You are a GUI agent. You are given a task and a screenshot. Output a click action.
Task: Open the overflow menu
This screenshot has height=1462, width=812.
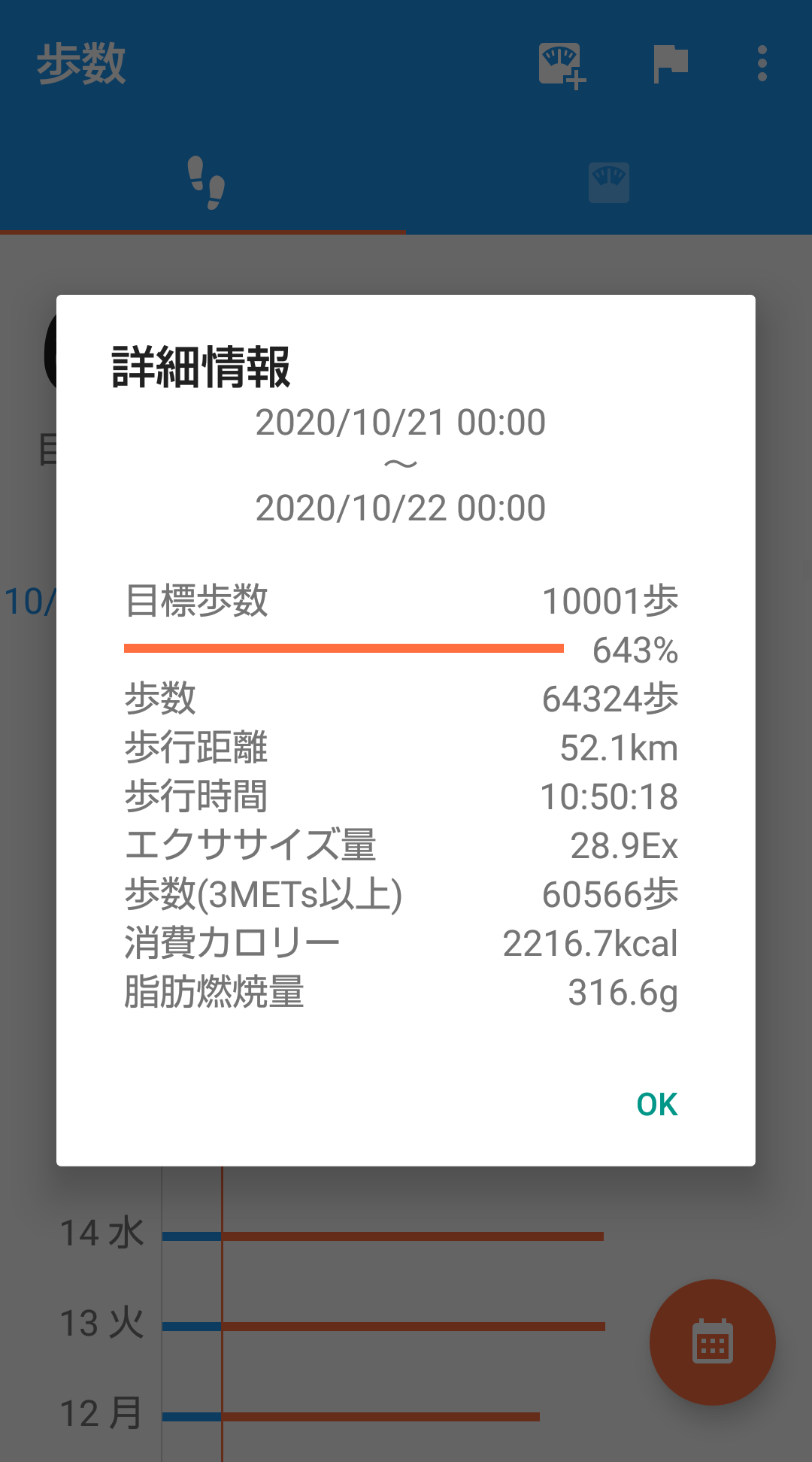point(762,64)
